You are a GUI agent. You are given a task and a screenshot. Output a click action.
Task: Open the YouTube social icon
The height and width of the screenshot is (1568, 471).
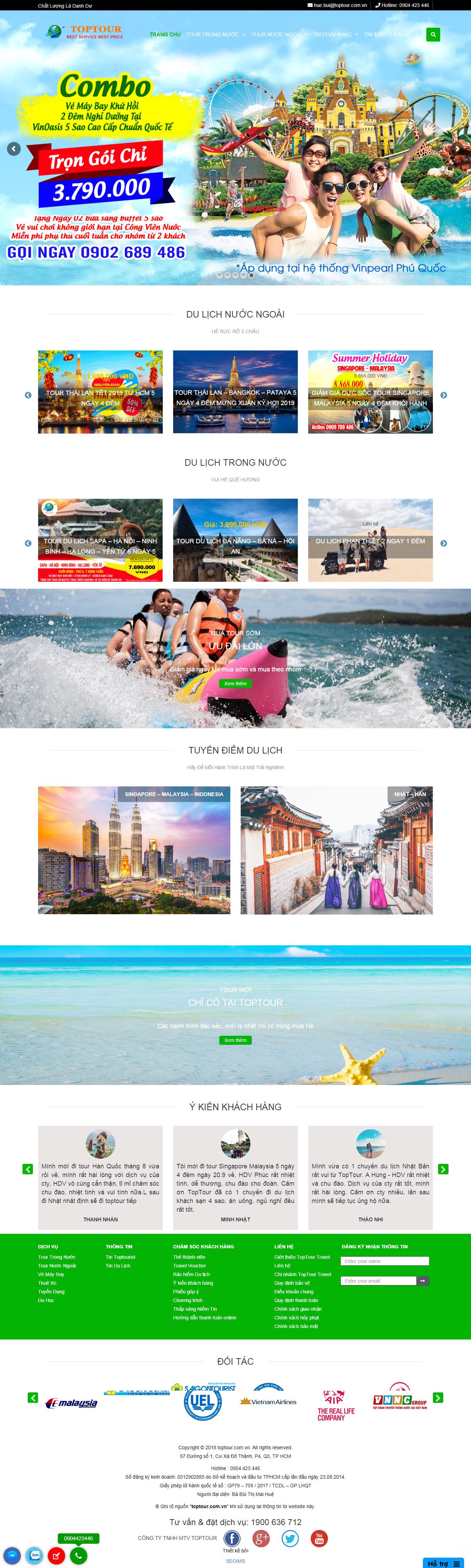click(x=319, y=1538)
